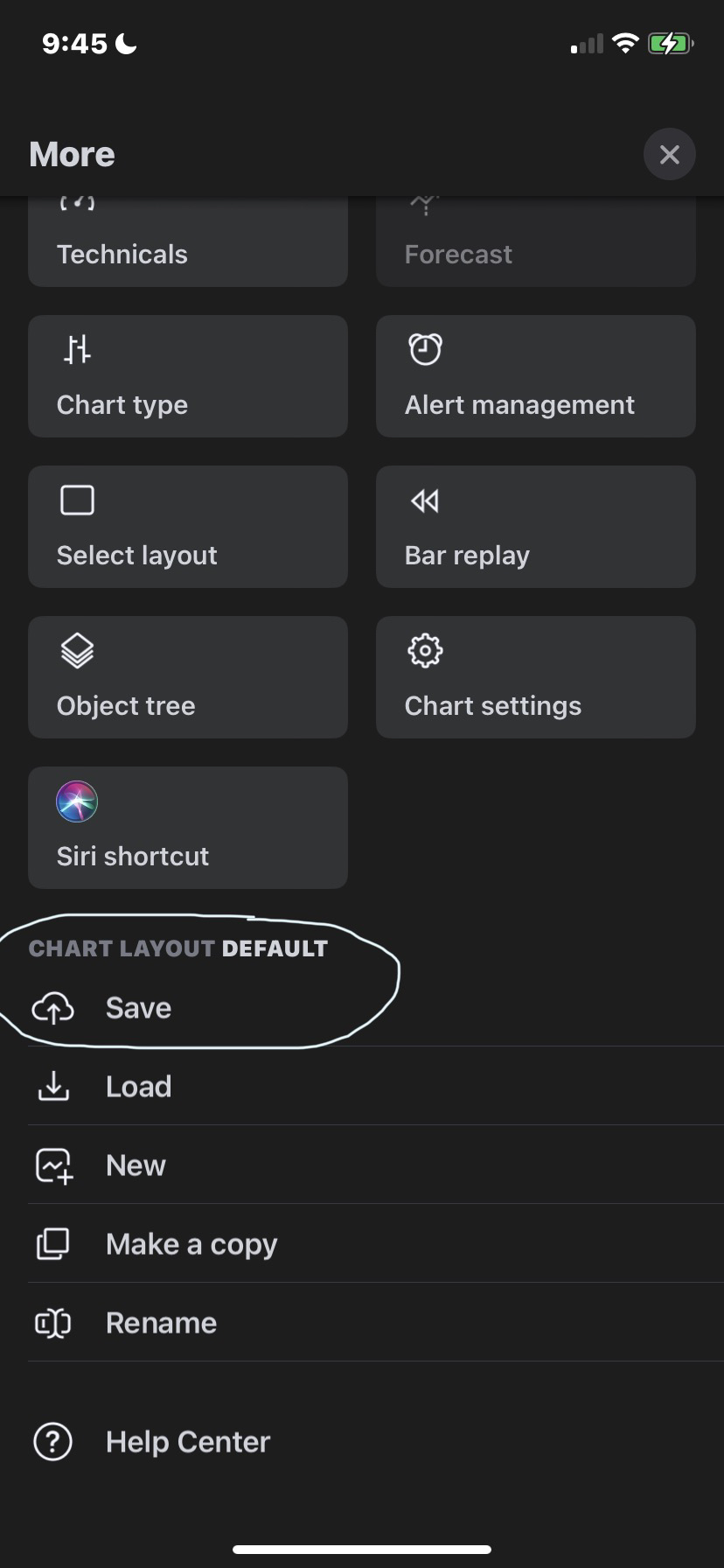Load a saved chart layout
Screen dimensions: 724x1568
pyautogui.click(x=138, y=1087)
